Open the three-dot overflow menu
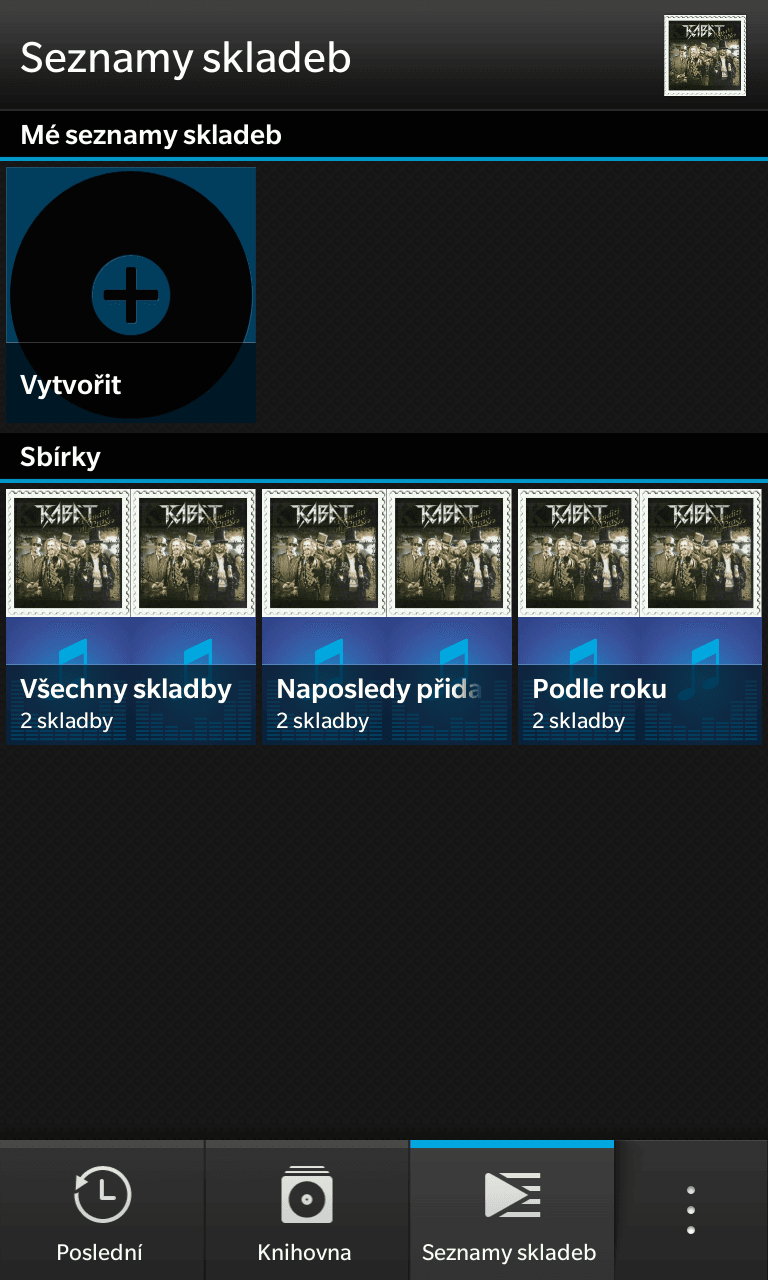Viewport: 768px width, 1280px height. (x=690, y=1212)
